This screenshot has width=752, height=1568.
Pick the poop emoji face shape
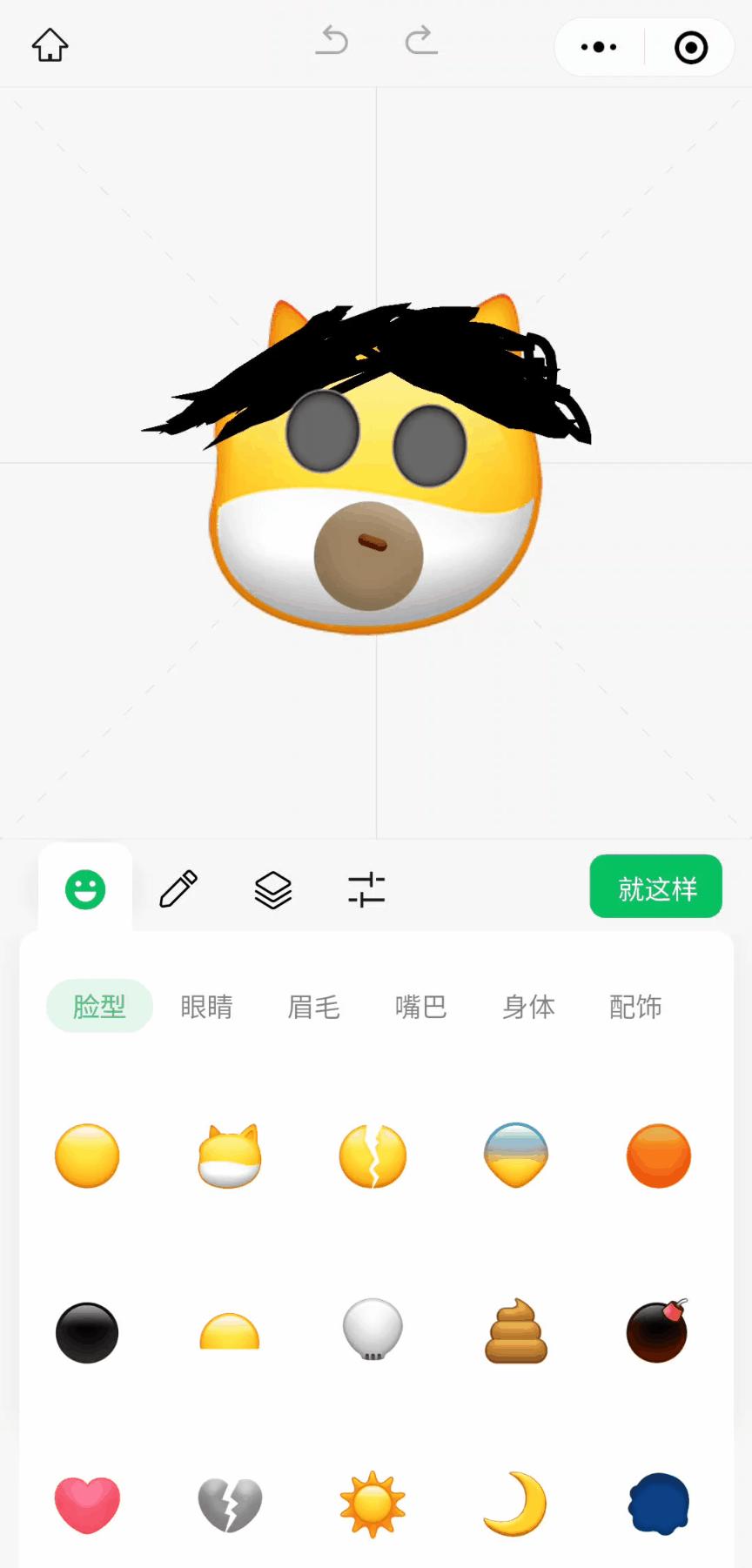[x=515, y=1330]
